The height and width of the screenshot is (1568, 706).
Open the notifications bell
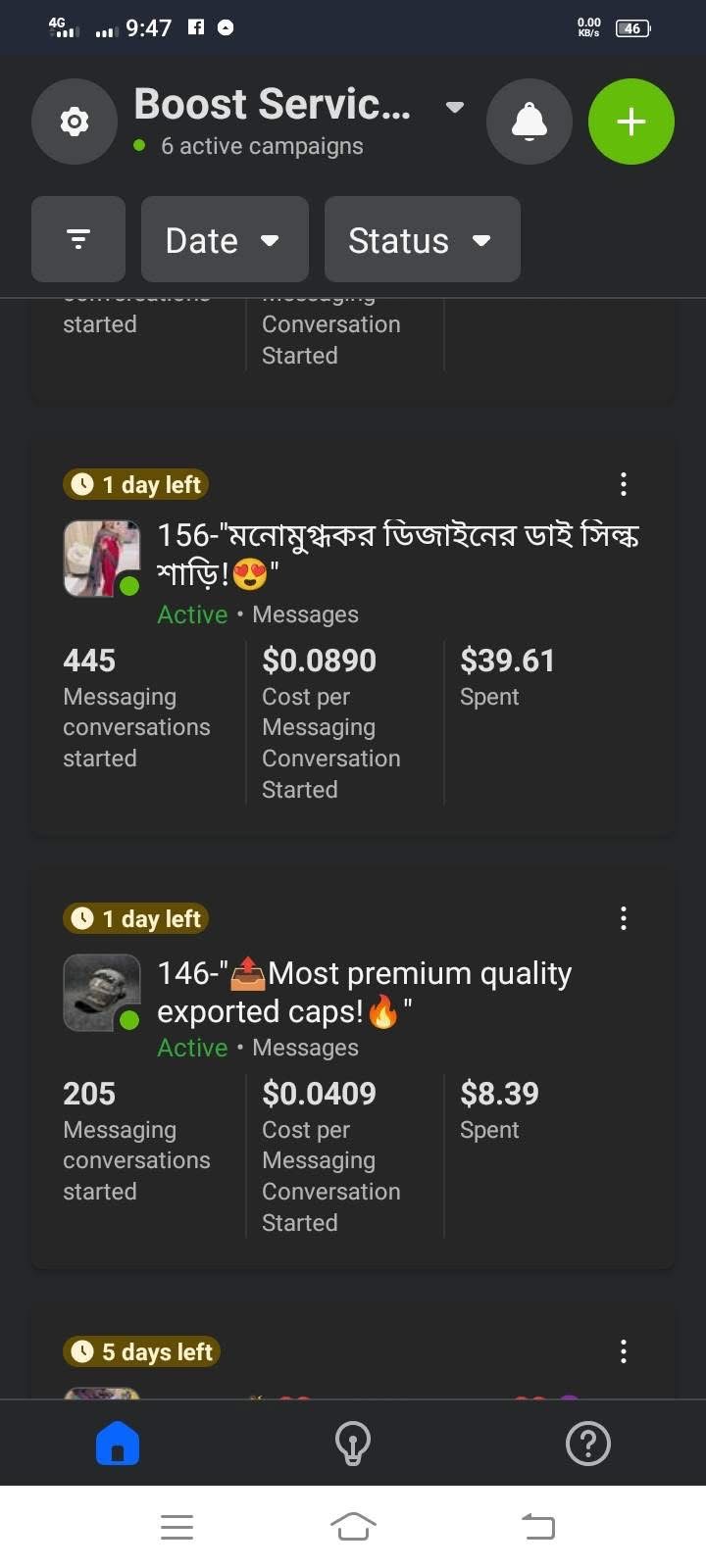pyautogui.click(x=529, y=122)
